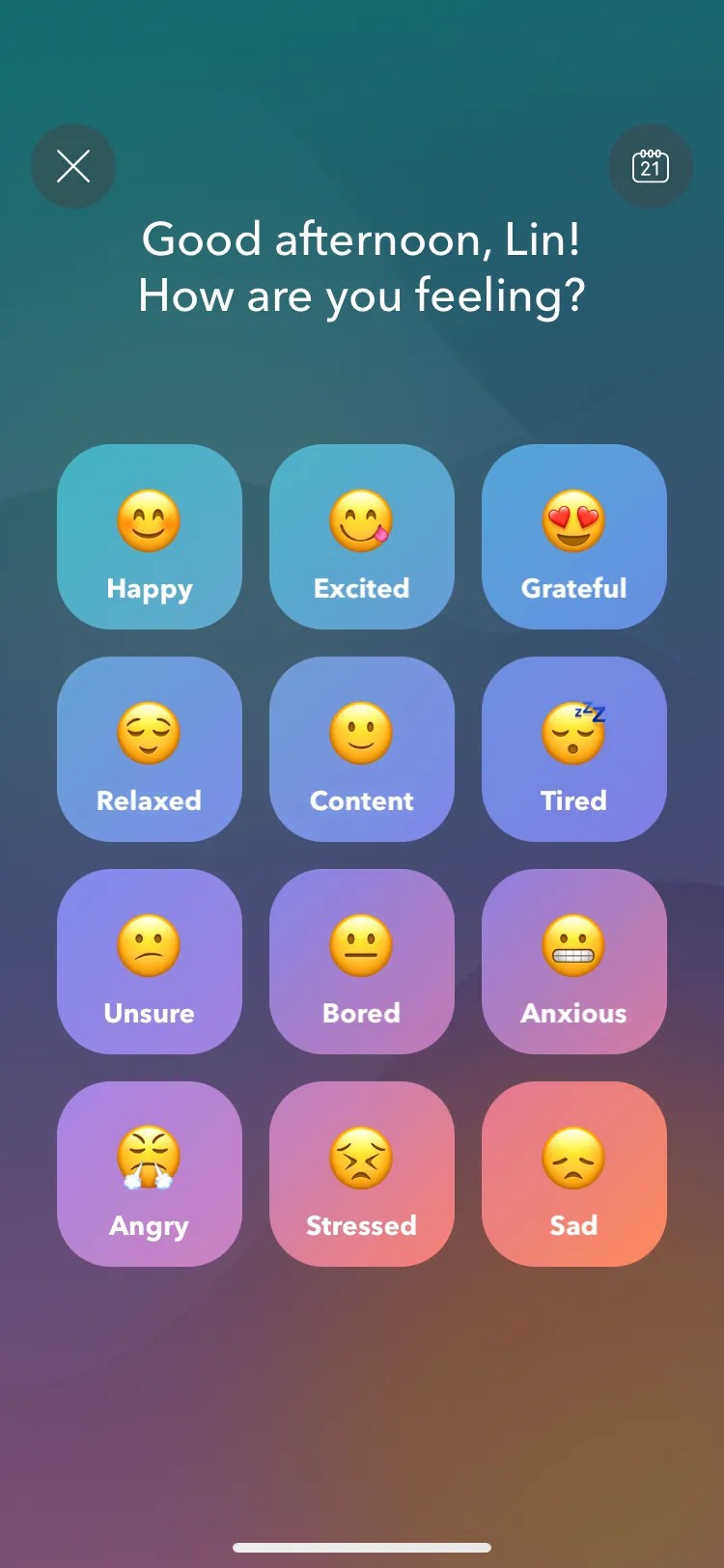Open the calendar history icon

[650, 166]
